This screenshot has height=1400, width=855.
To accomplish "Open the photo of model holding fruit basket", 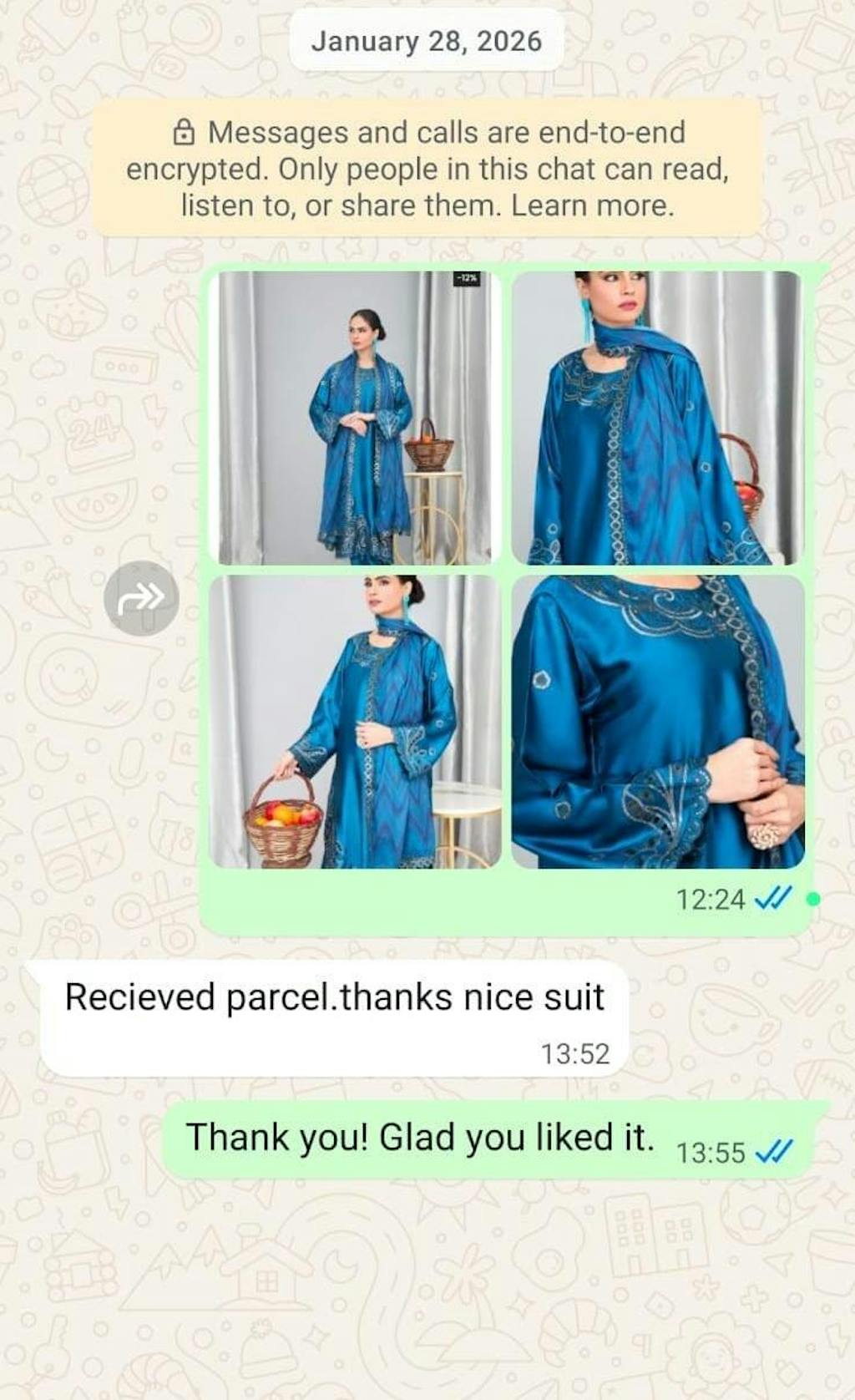I will point(355,722).
